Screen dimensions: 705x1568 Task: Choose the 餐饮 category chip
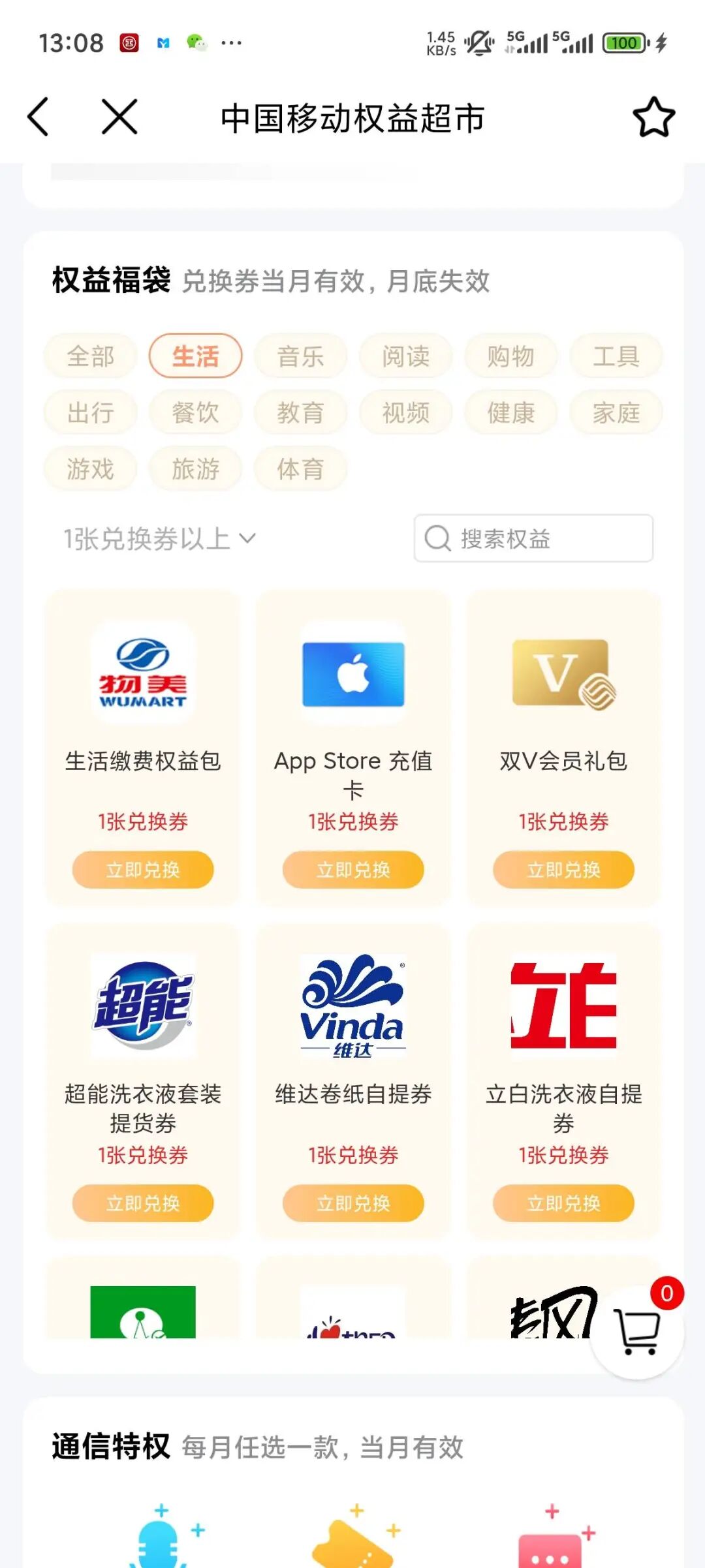tap(195, 412)
